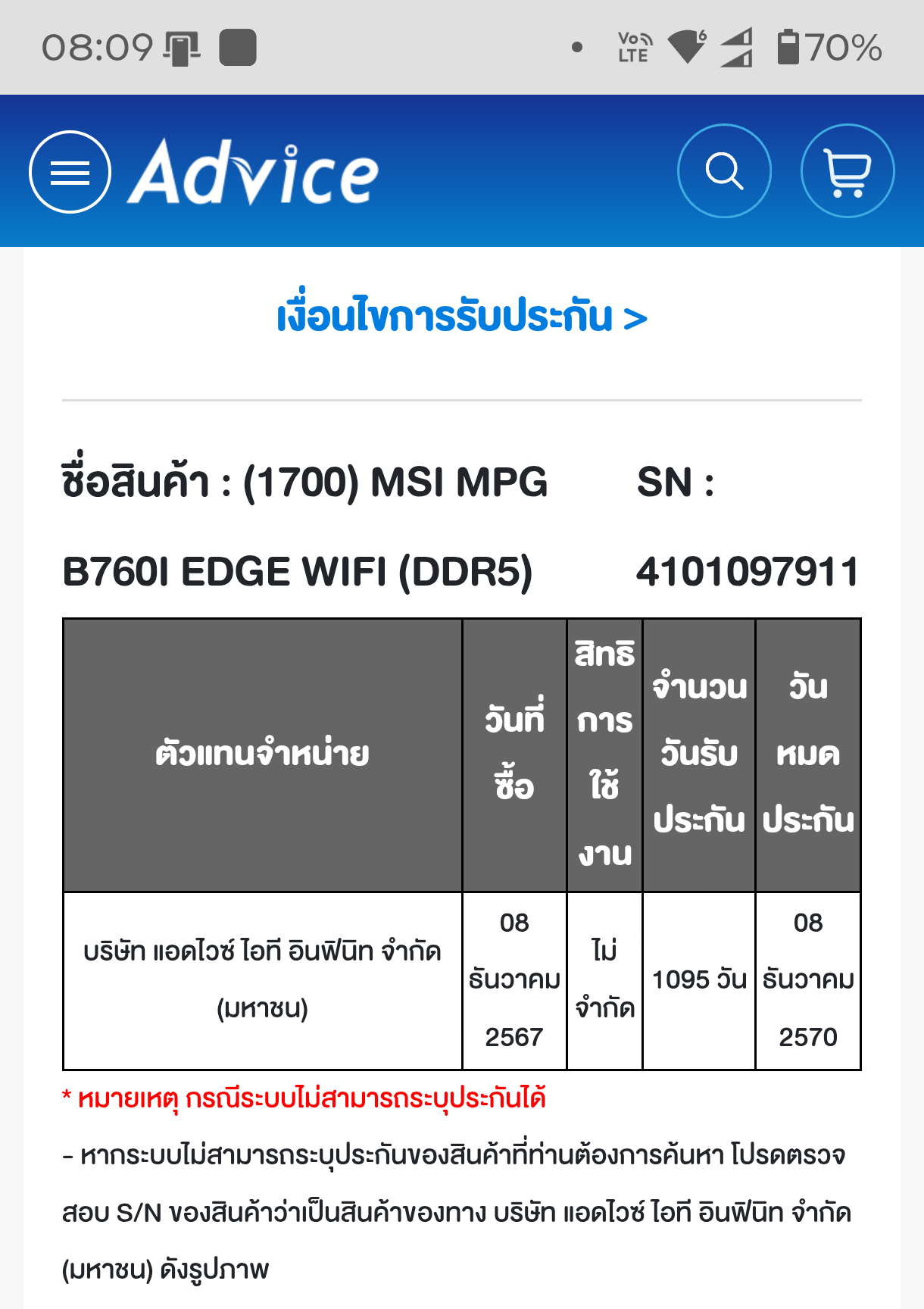Open the hamburger navigation menu
The height and width of the screenshot is (1309, 924).
coord(70,172)
